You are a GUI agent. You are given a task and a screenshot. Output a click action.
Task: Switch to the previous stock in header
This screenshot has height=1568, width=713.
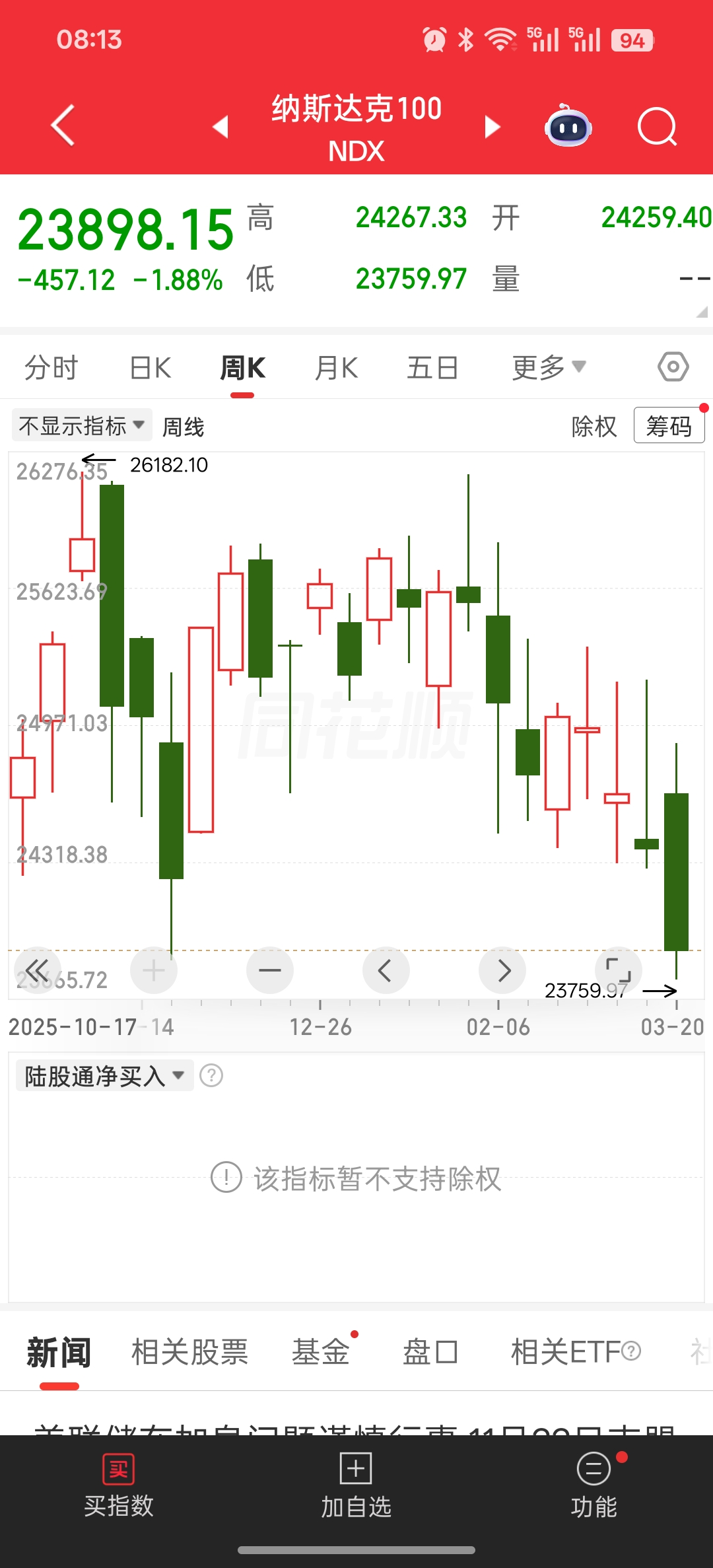221,127
